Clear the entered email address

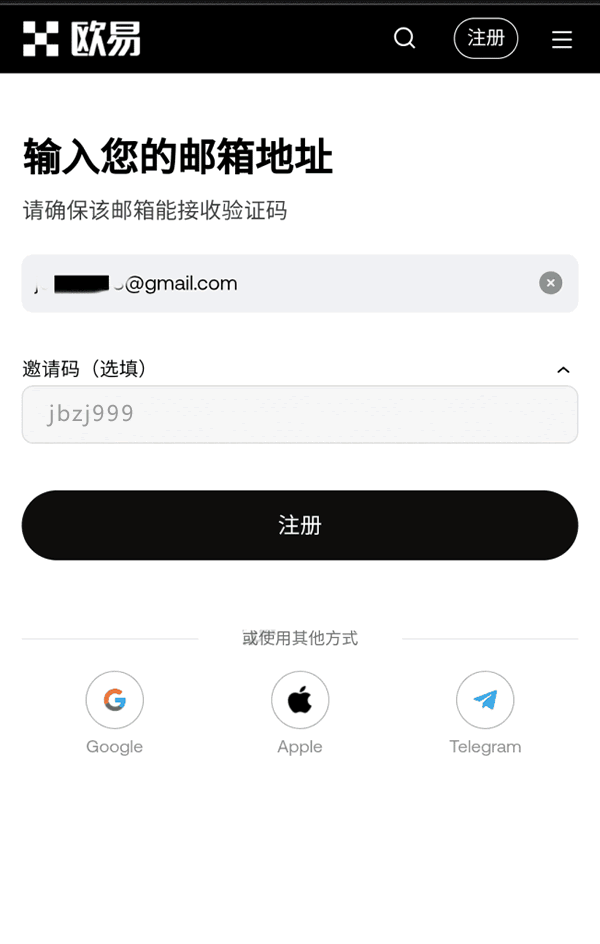point(551,283)
